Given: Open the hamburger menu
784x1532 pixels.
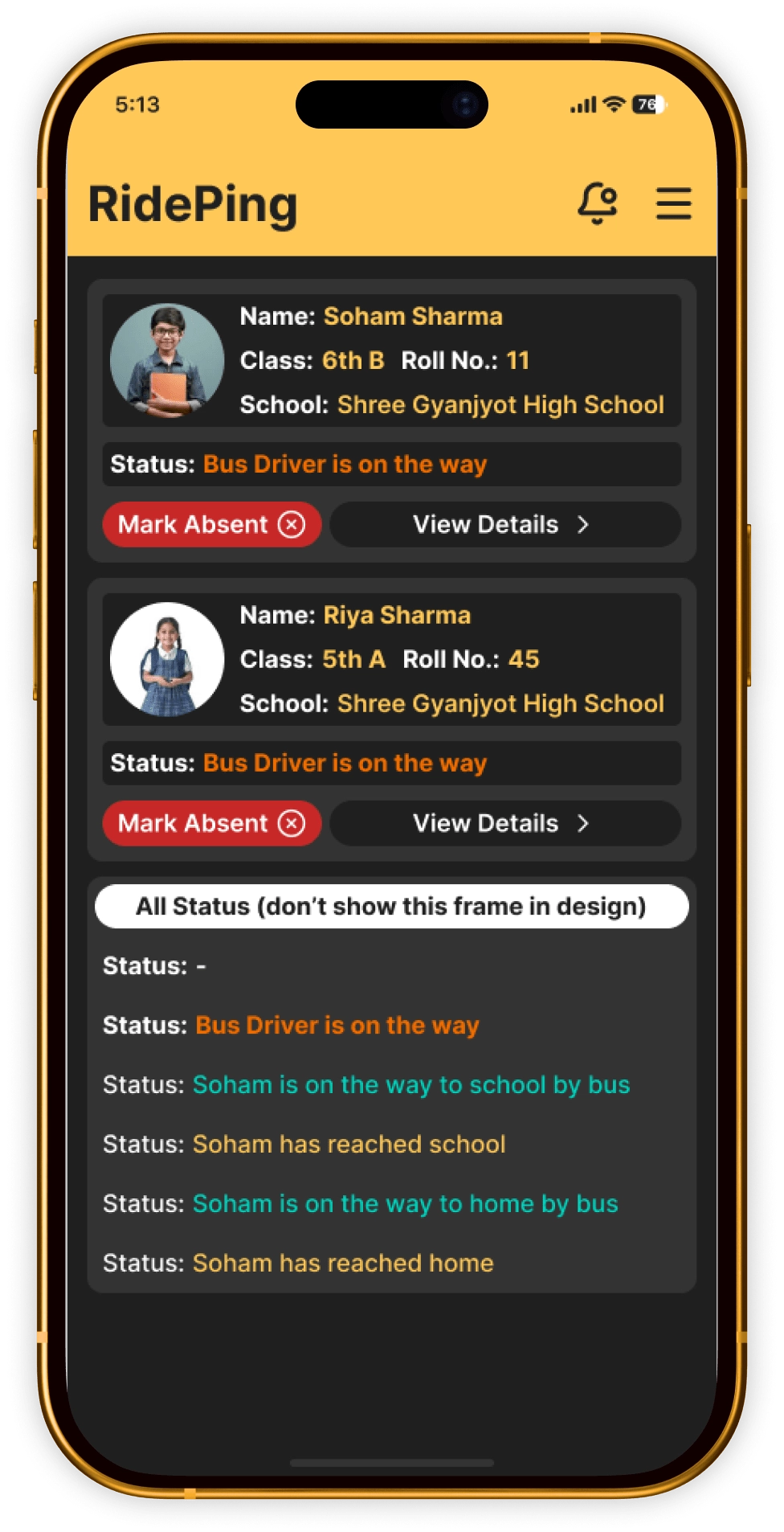Looking at the screenshot, I should click(673, 203).
